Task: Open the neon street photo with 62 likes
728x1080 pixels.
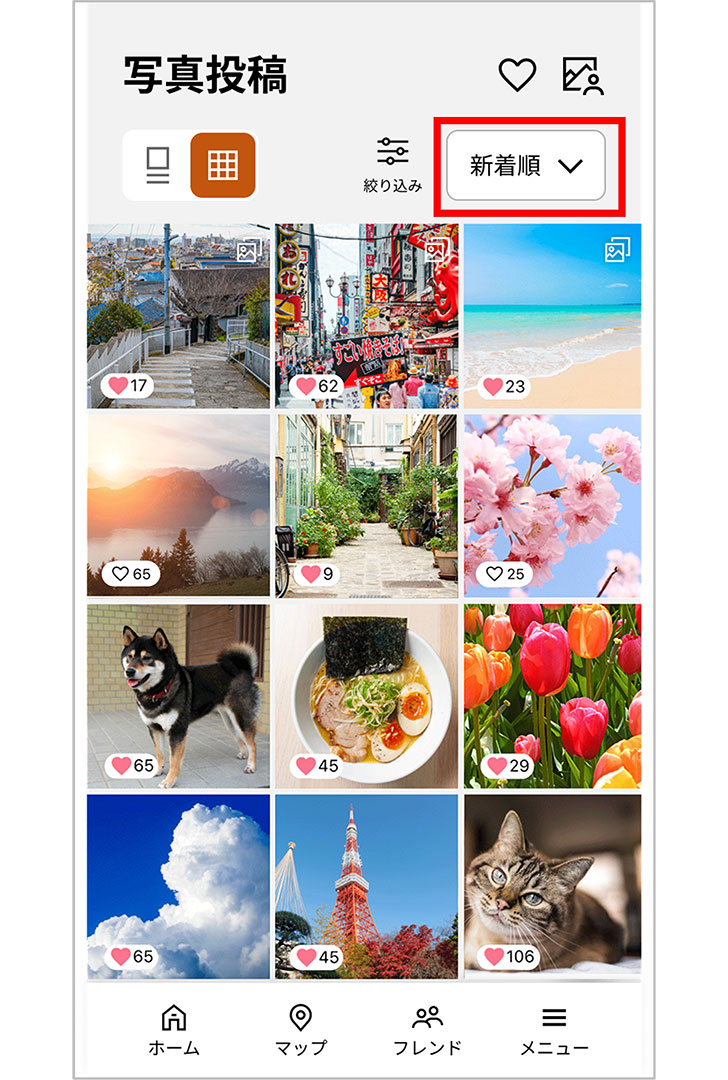Action: 366,315
